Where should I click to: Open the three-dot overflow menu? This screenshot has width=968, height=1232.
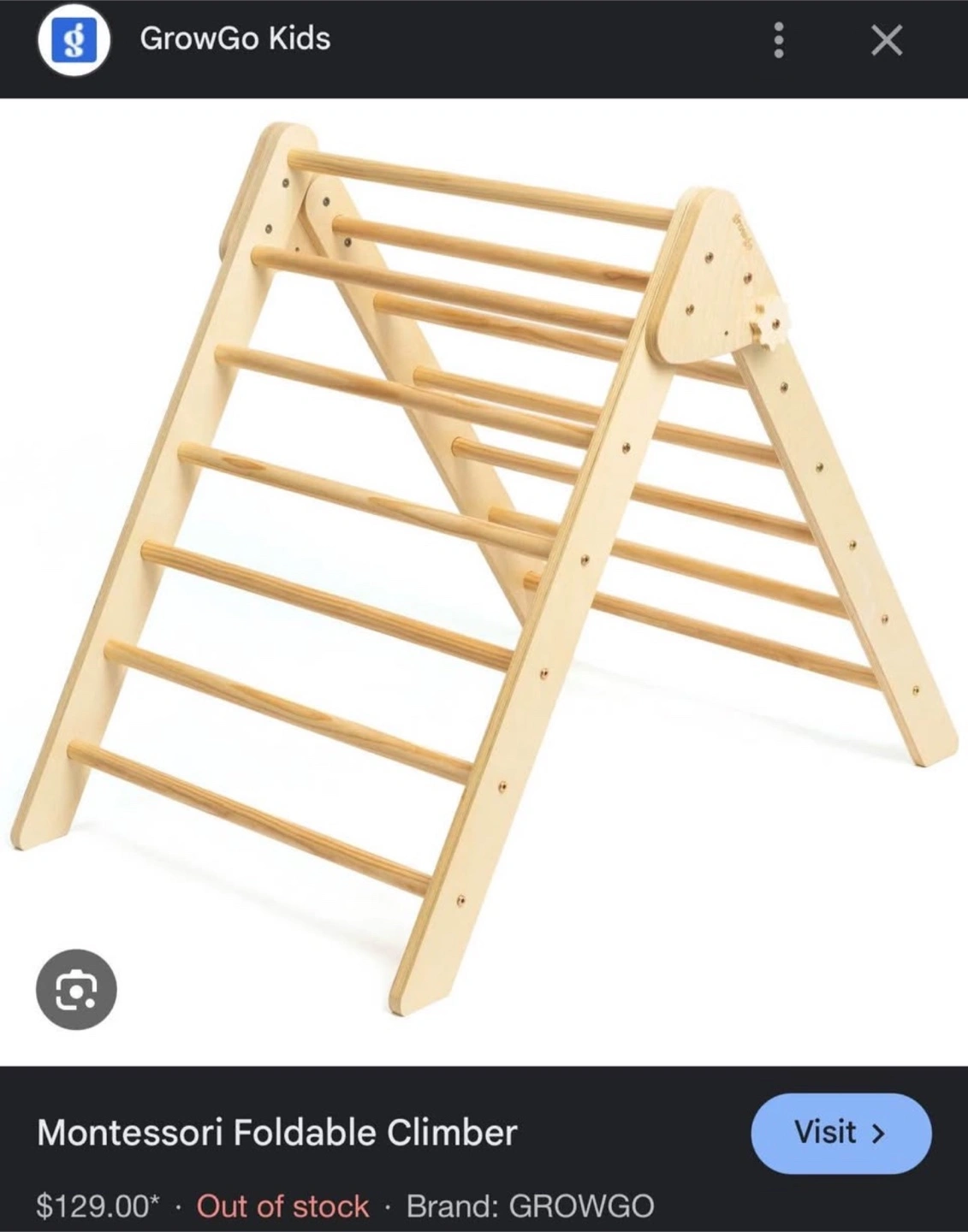point(778,40)
